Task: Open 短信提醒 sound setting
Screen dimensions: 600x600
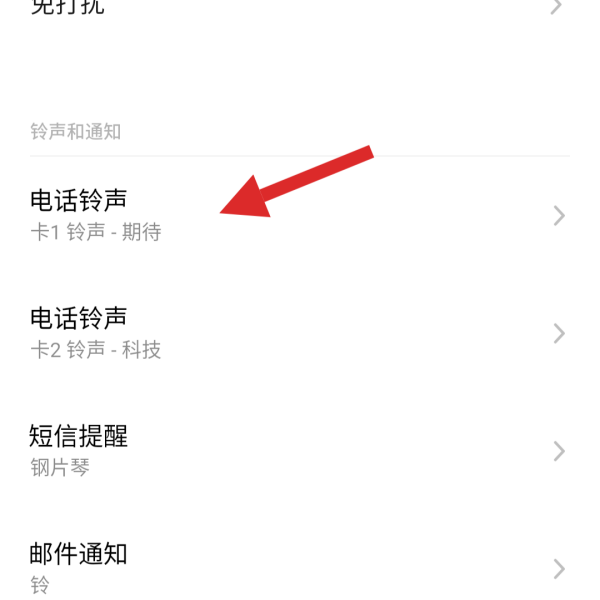Action: (300, 450)
